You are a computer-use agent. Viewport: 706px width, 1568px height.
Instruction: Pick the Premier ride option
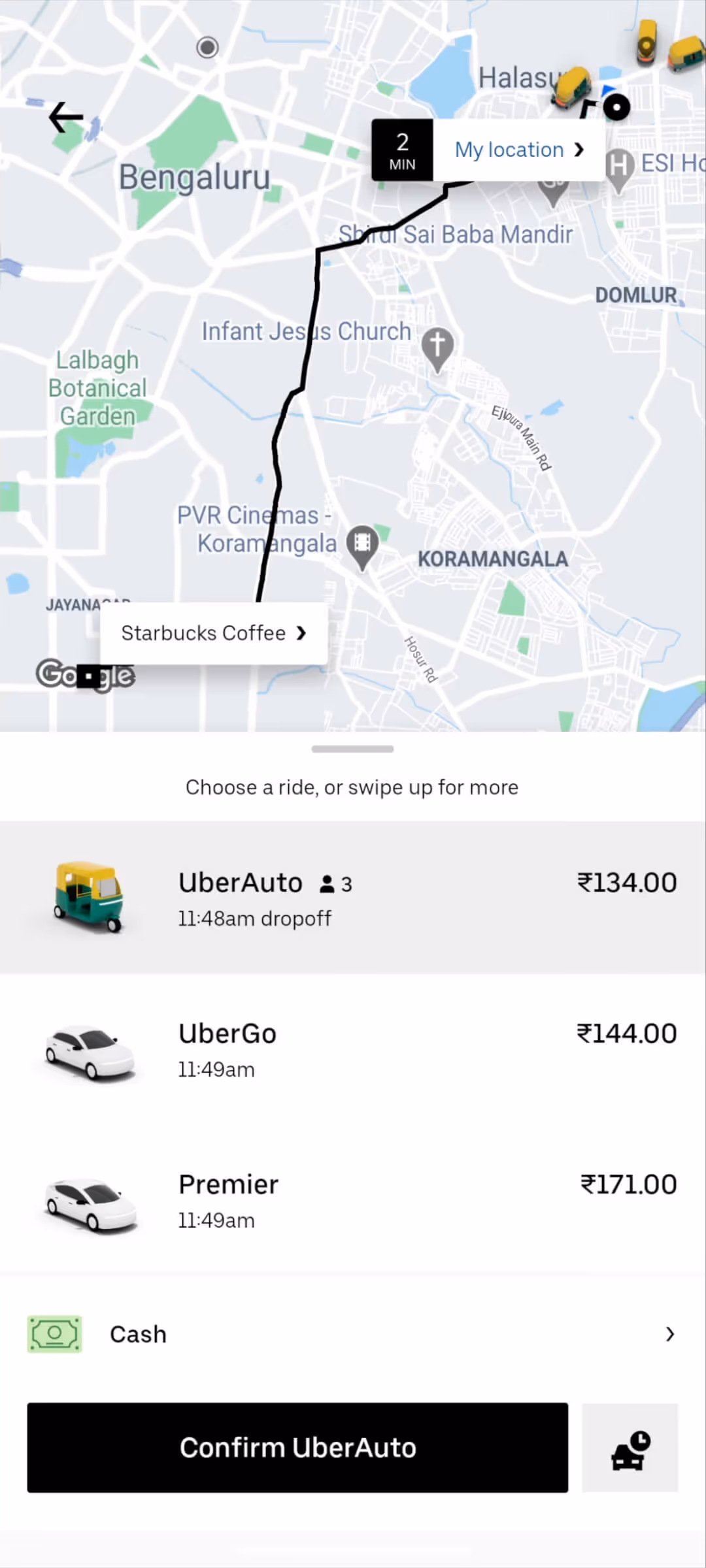tap(353, 1200)
